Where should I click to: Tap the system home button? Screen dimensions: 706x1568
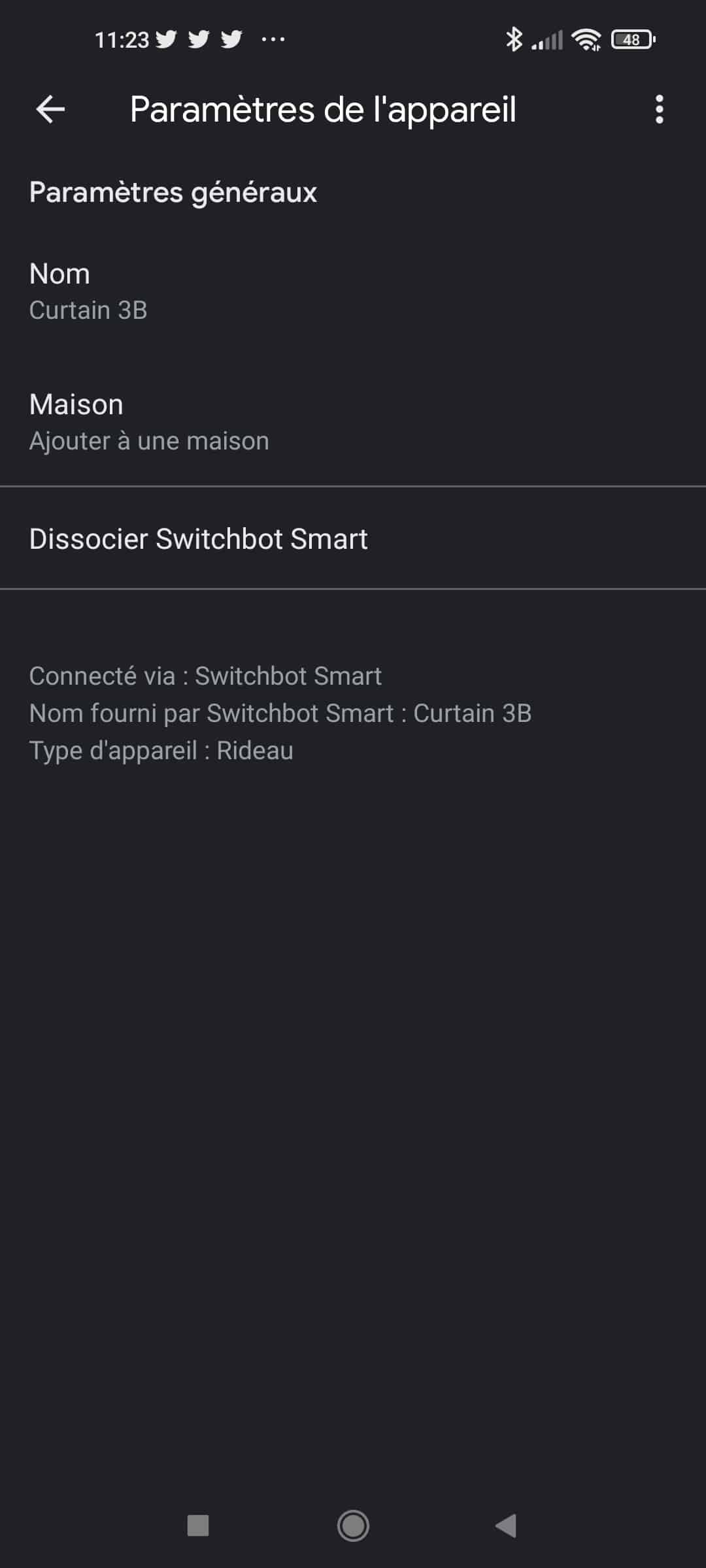coord(353,1526)
